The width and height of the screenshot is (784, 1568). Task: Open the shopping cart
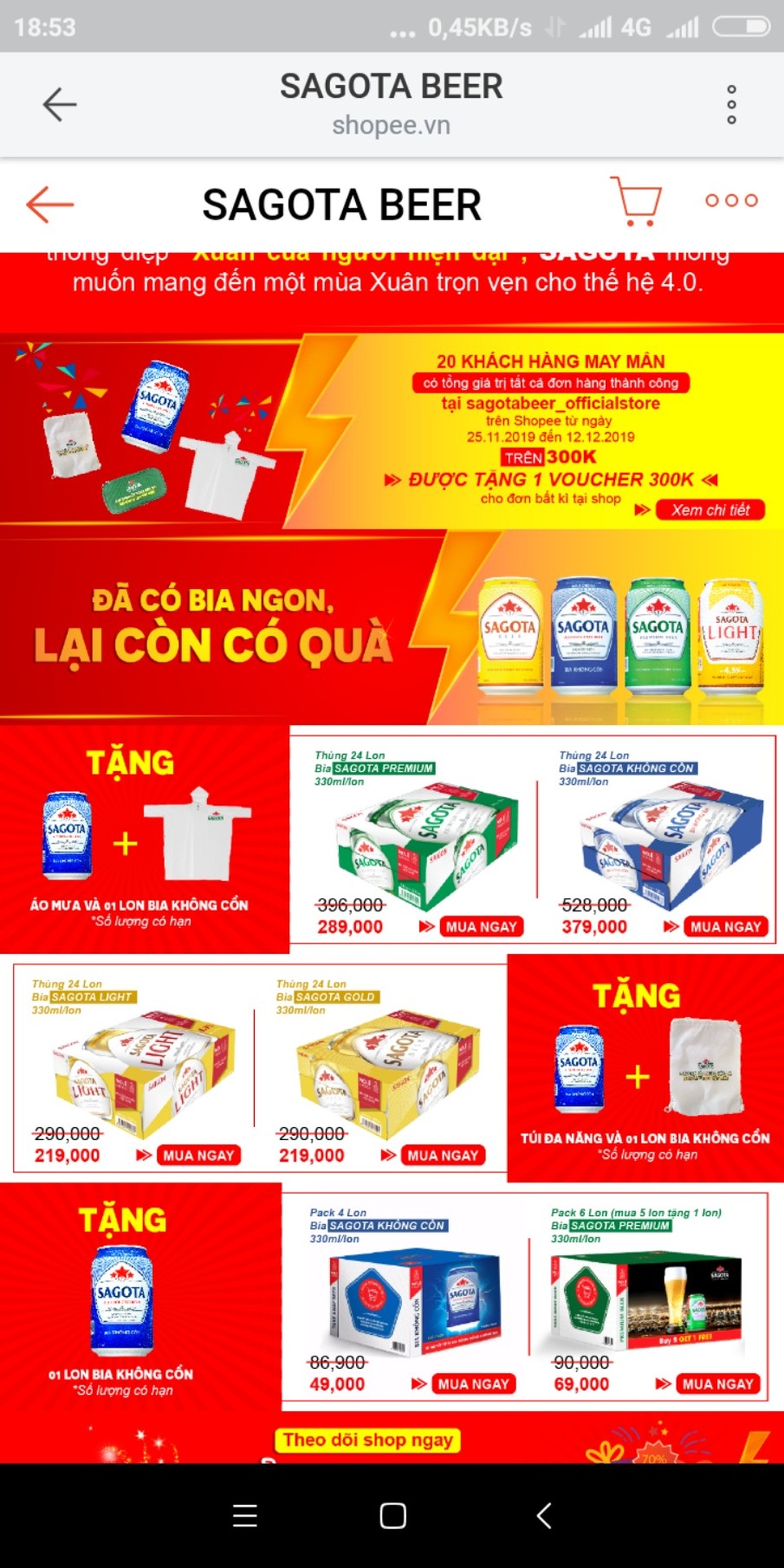click(635, 201)
